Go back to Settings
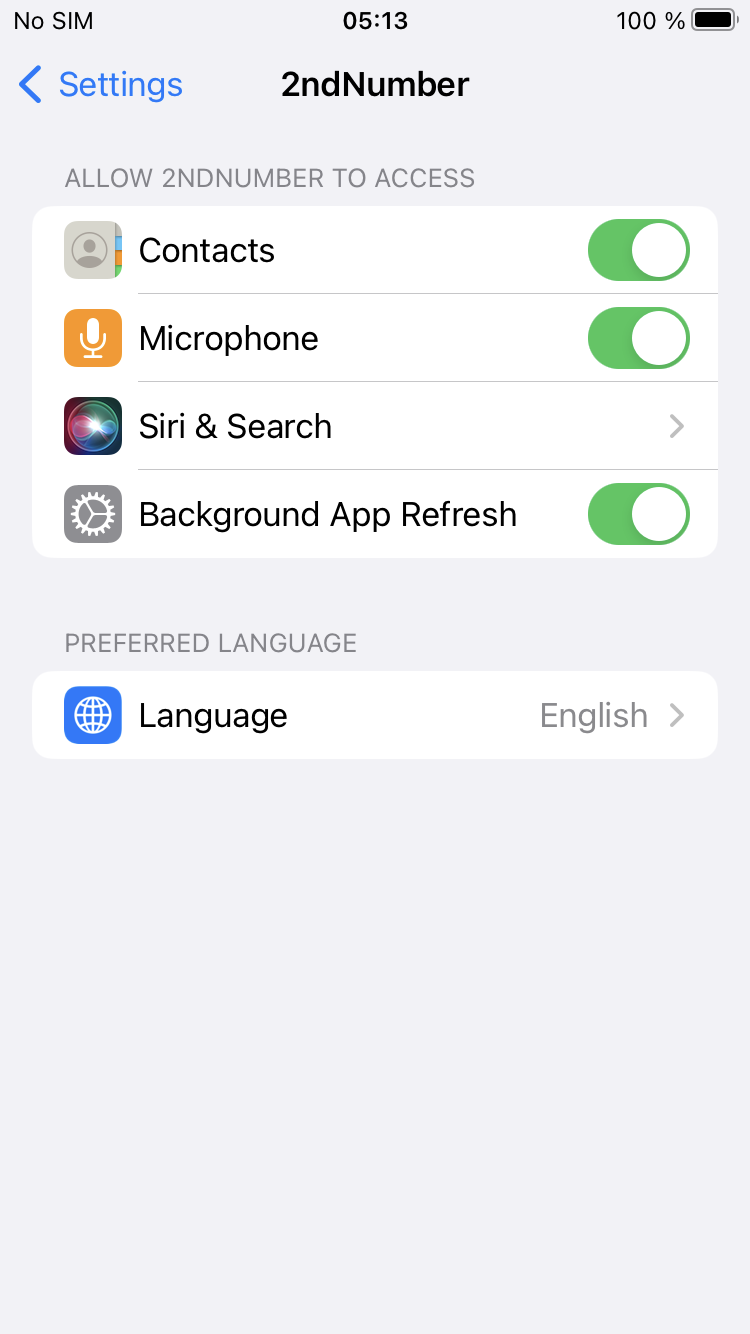The image size is (750, 1334). click(x=100, y=85)
